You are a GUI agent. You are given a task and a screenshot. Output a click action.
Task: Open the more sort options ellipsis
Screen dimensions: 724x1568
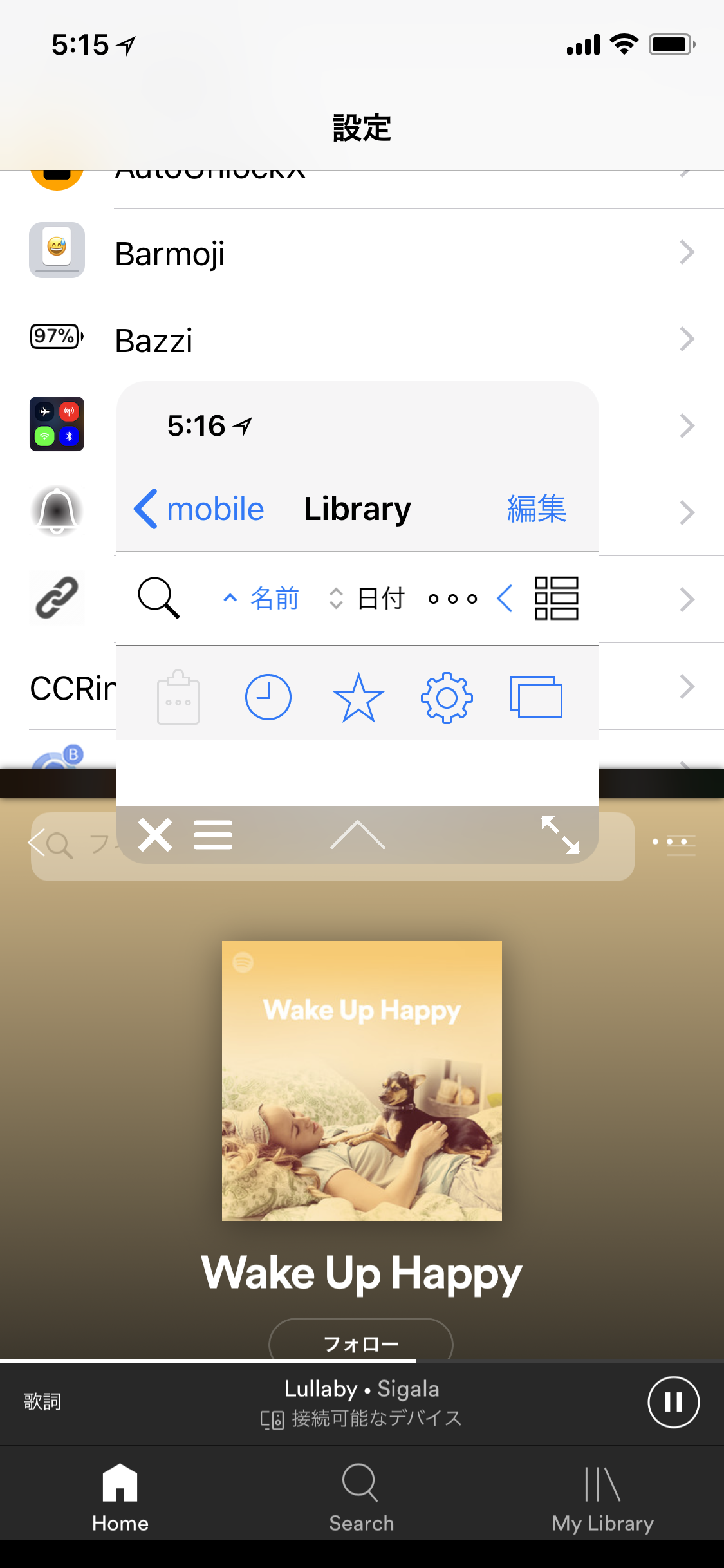[452, 598]
